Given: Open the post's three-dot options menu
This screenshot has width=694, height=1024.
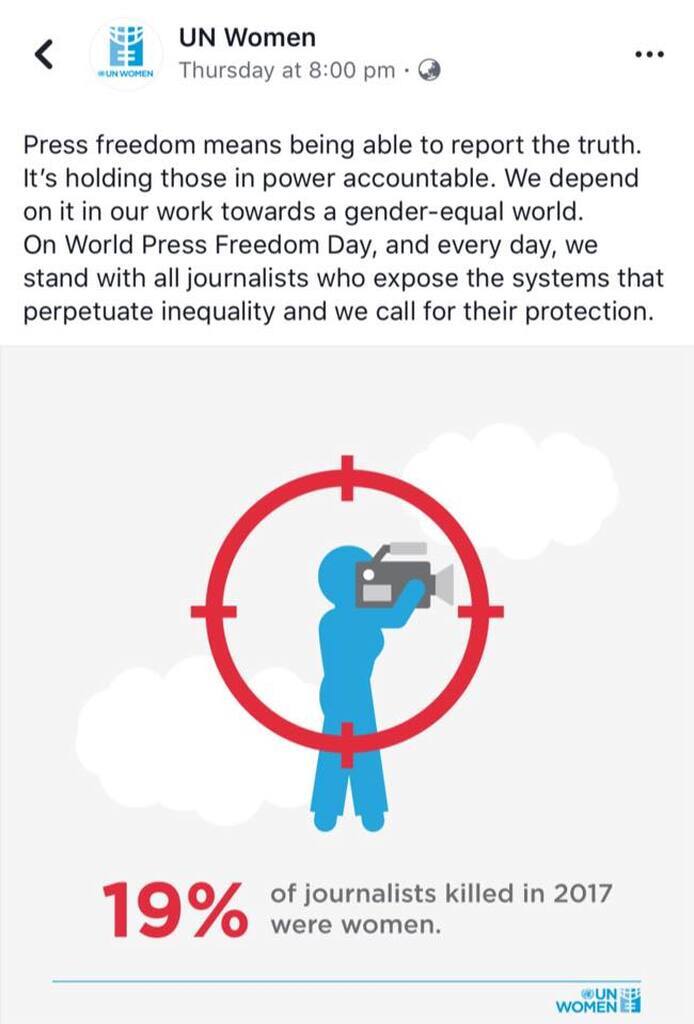Looking at the screenshot, I should tap(649, 54).
